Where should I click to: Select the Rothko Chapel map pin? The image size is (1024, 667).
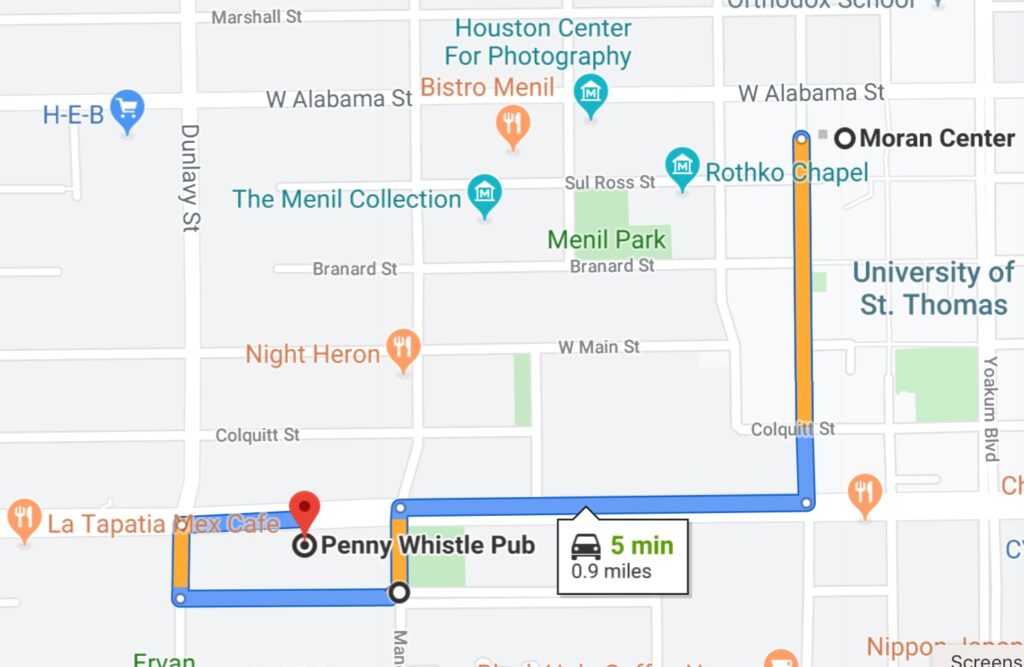point(683,167)
